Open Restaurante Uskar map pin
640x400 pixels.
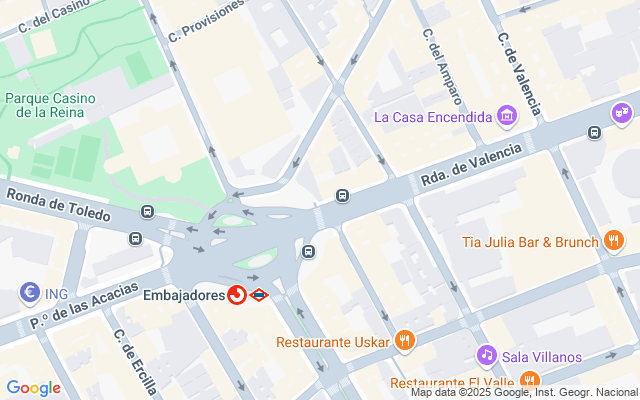(405, 341)
